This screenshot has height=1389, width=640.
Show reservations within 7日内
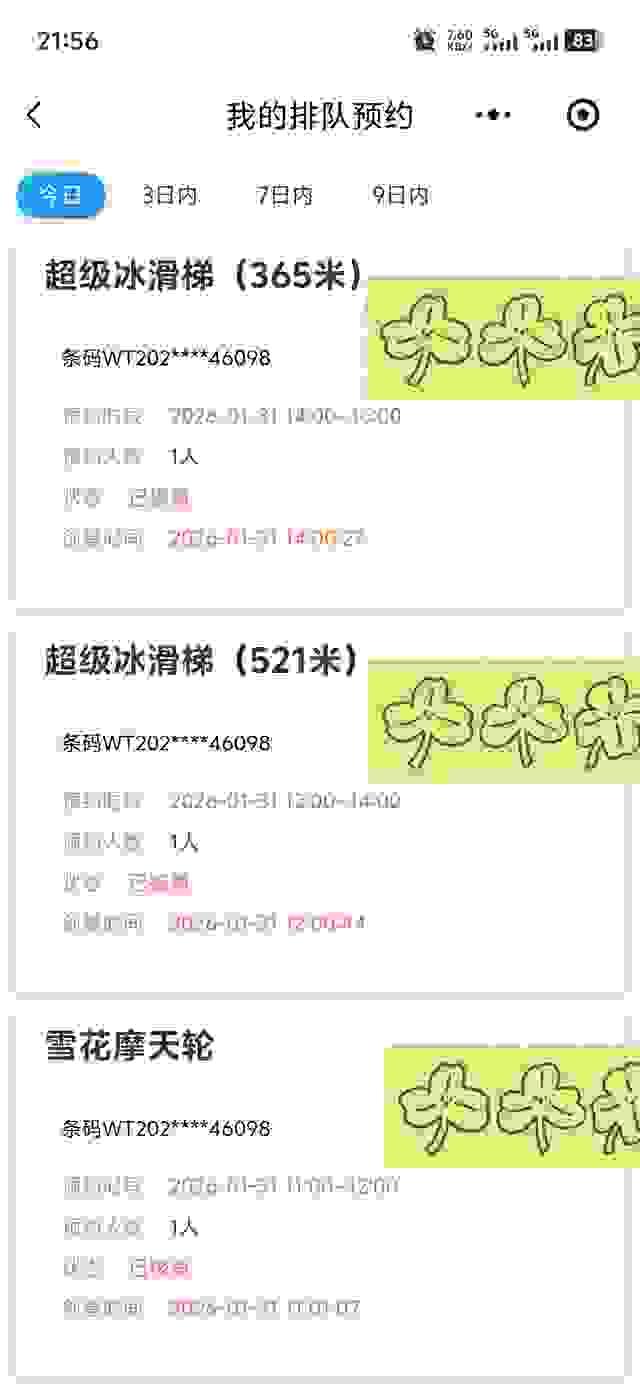pyautogui.click(x=285, y=195)
